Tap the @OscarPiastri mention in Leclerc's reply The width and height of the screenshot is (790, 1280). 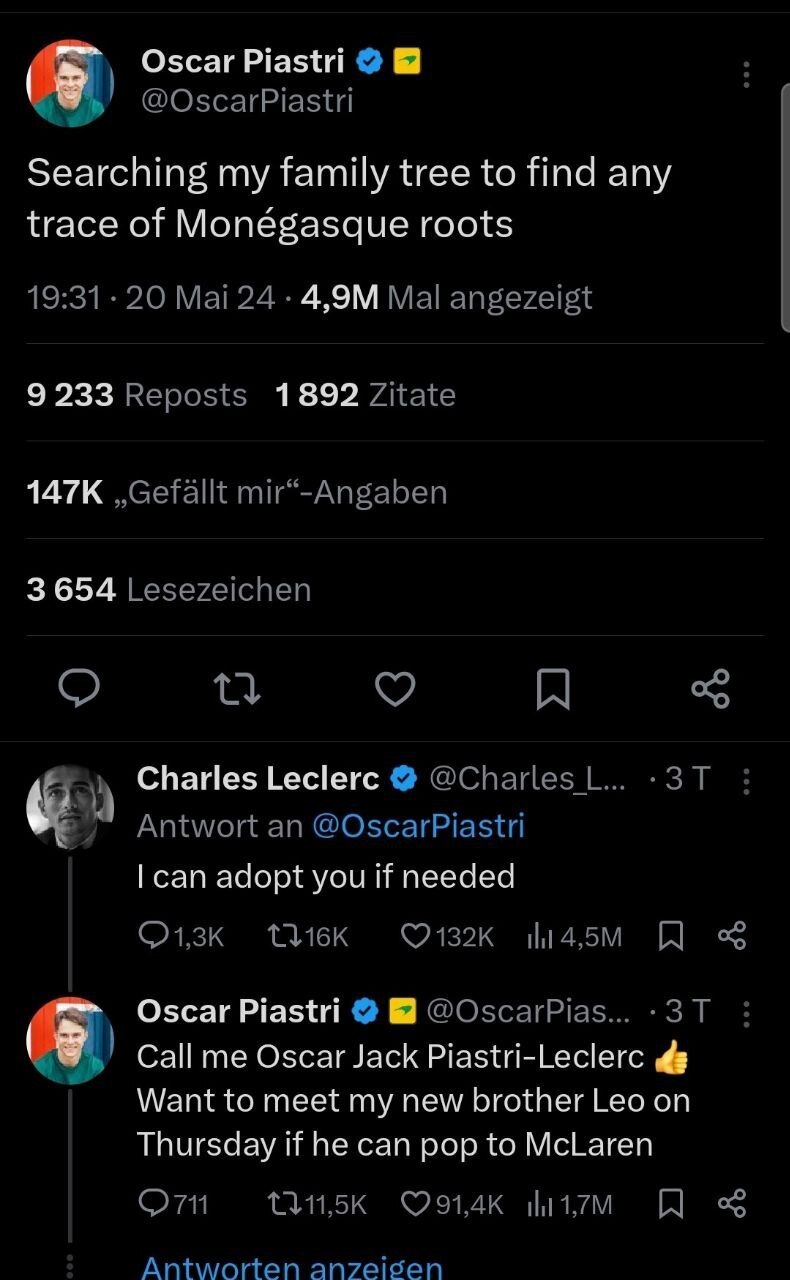click(x=418, y=826)
